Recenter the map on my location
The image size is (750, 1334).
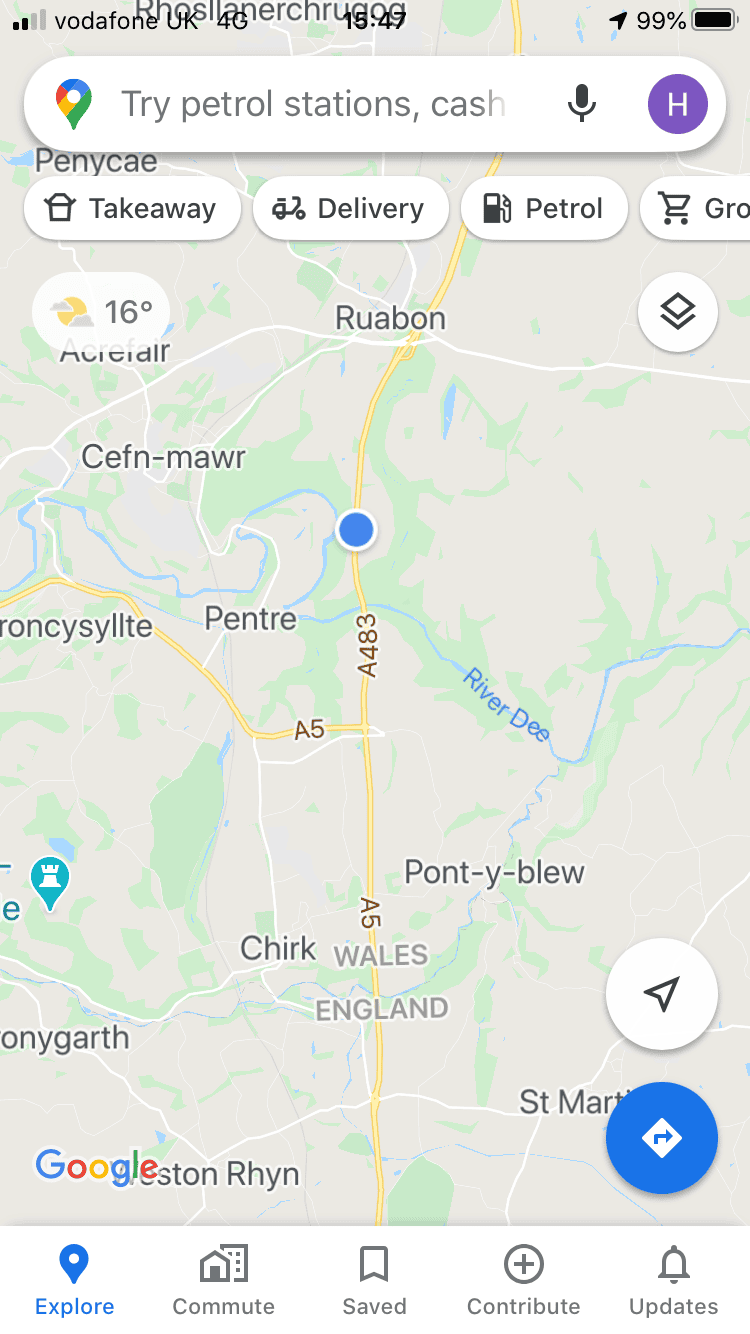coord(662,994)
